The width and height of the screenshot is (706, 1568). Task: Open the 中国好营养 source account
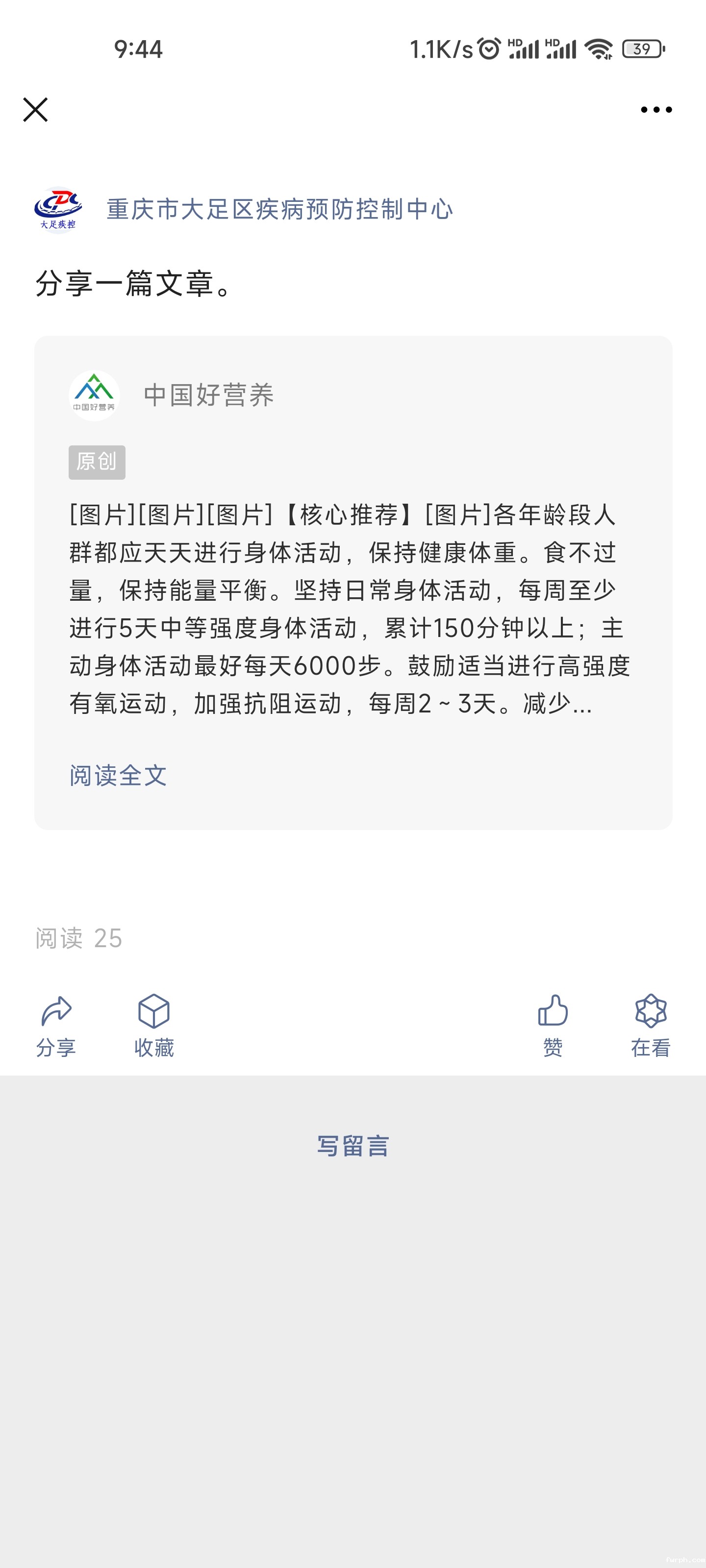[x=208, y=395]
